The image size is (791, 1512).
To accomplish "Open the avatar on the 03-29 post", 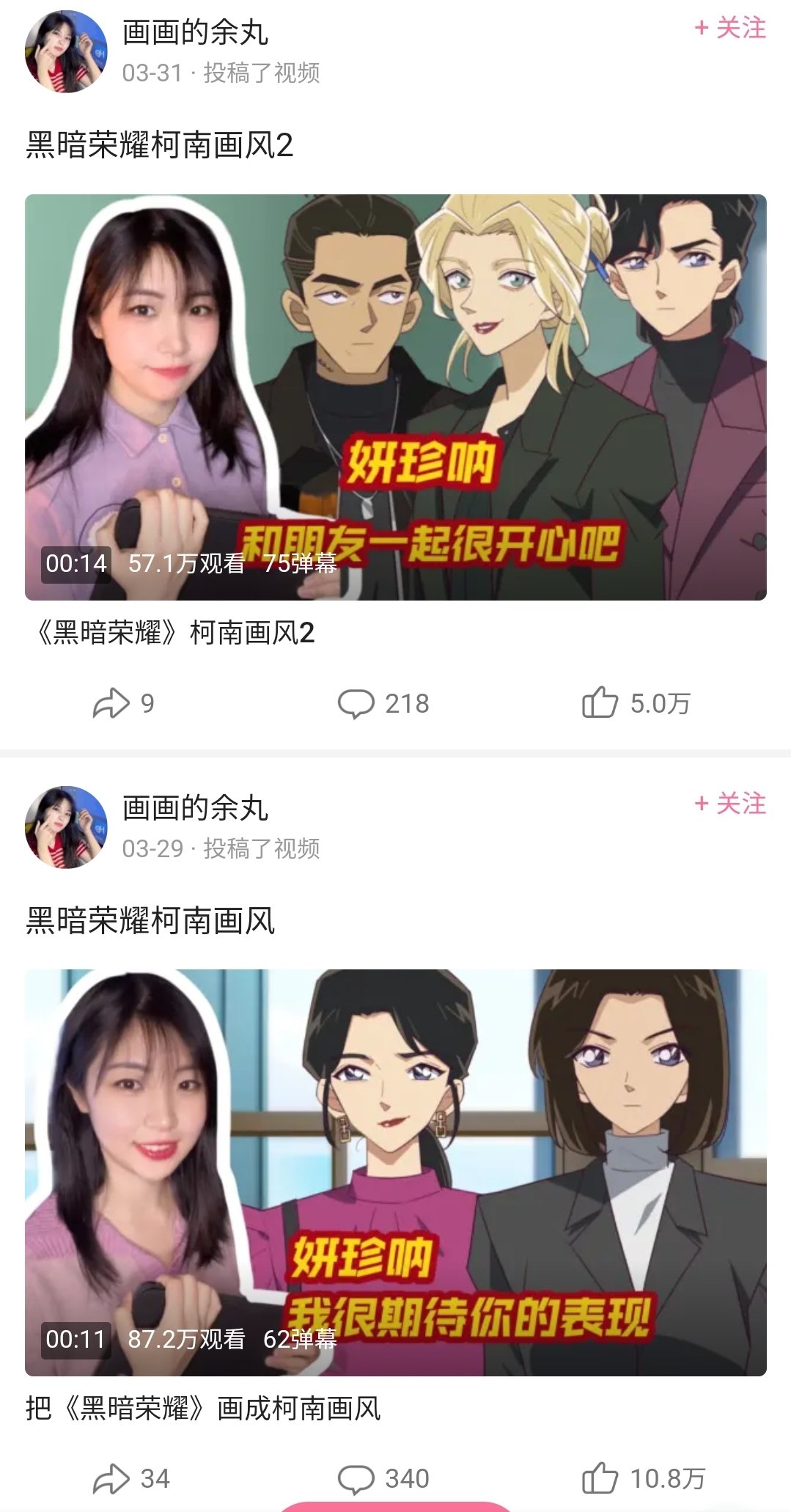I will pyautogui.click(x=66, y=827).
